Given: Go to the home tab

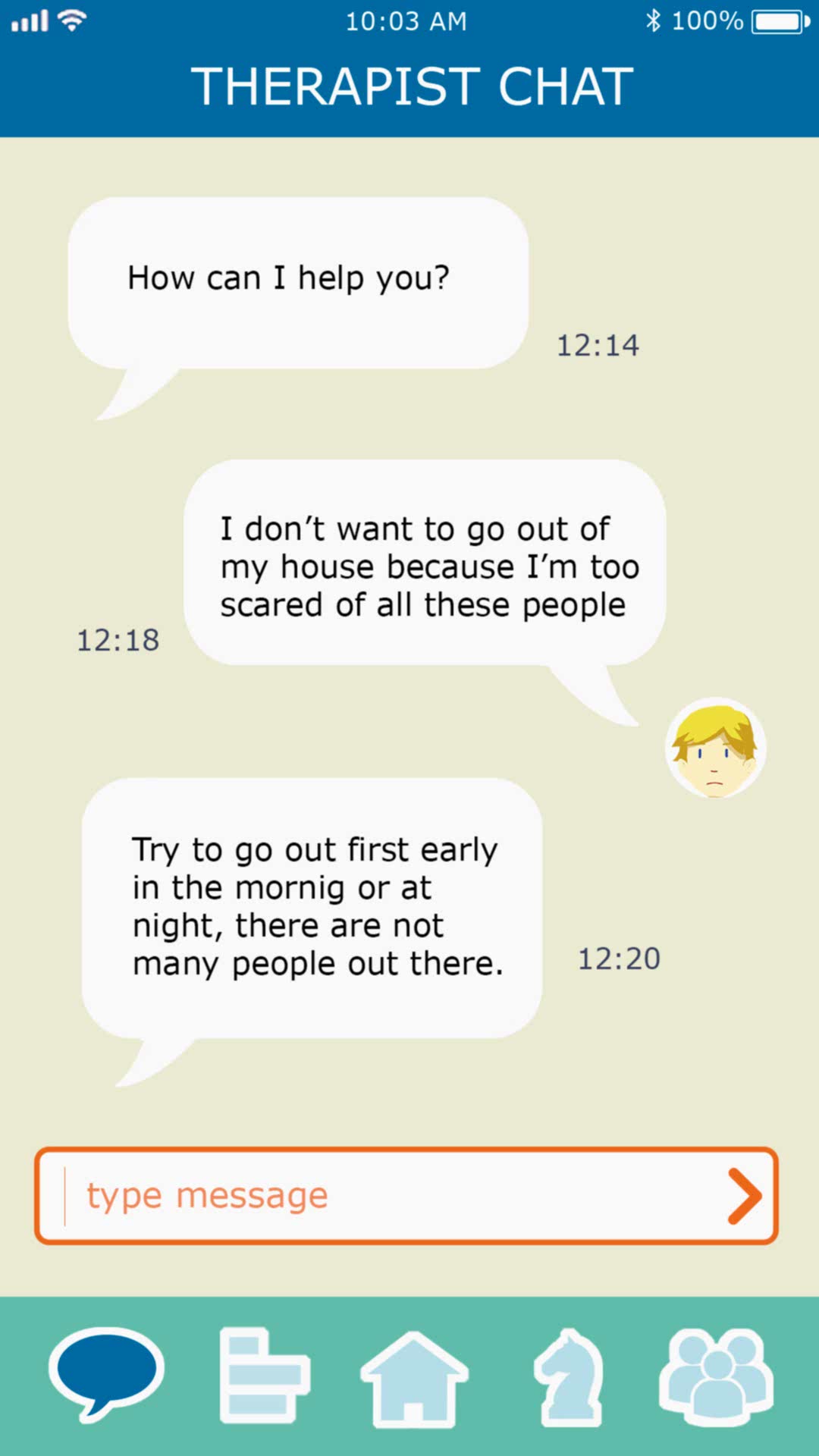Looking at the screenshot, I should pos(414,1379).
